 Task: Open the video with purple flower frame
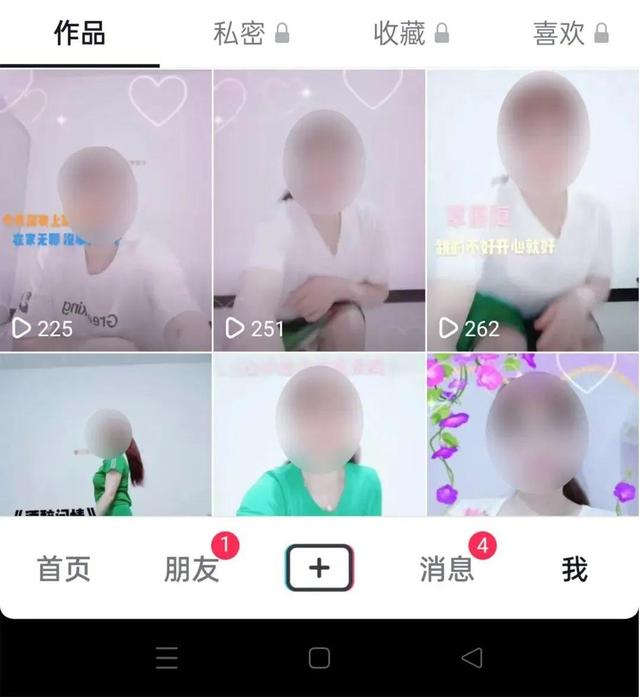pyautogui.click(x=533, y=435)
